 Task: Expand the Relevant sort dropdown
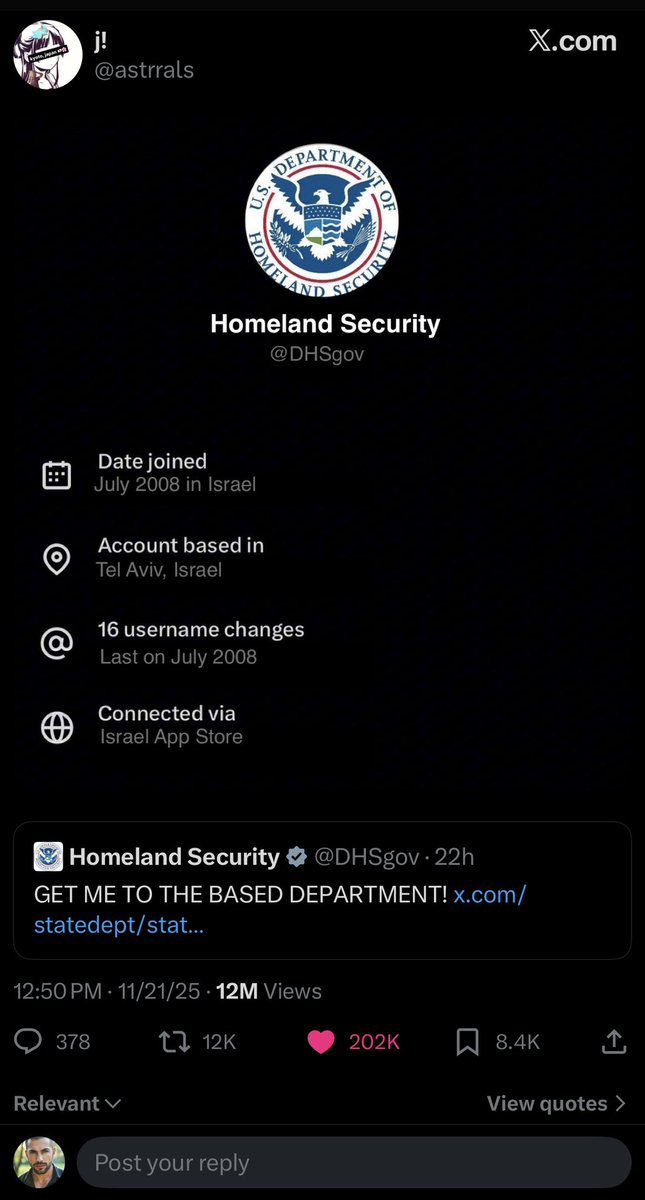(x=68, y=1103)
